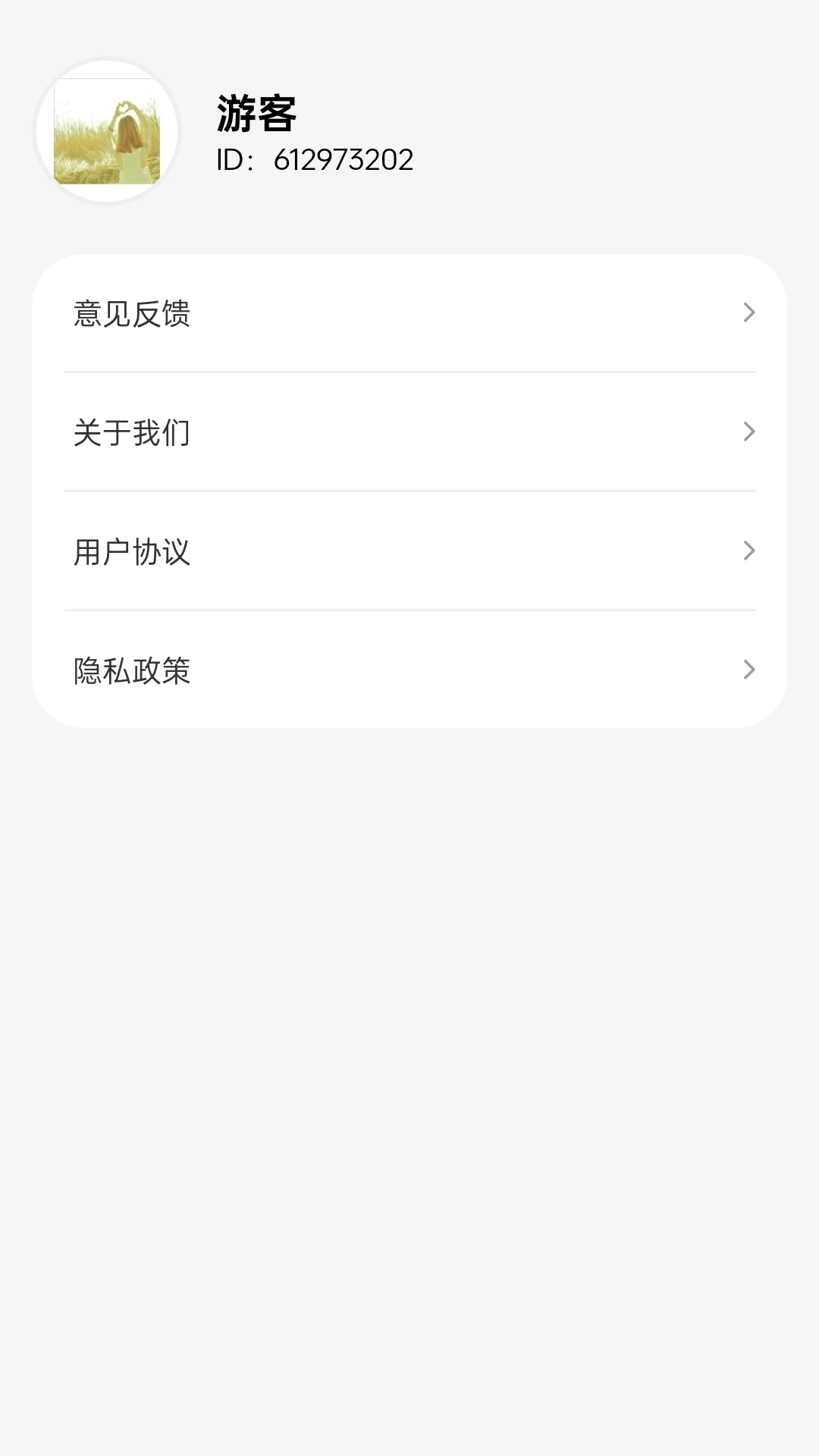Click the arrow beside 隐私政策
This screenshot has width=819, height=1456.
tap(749, 670)
